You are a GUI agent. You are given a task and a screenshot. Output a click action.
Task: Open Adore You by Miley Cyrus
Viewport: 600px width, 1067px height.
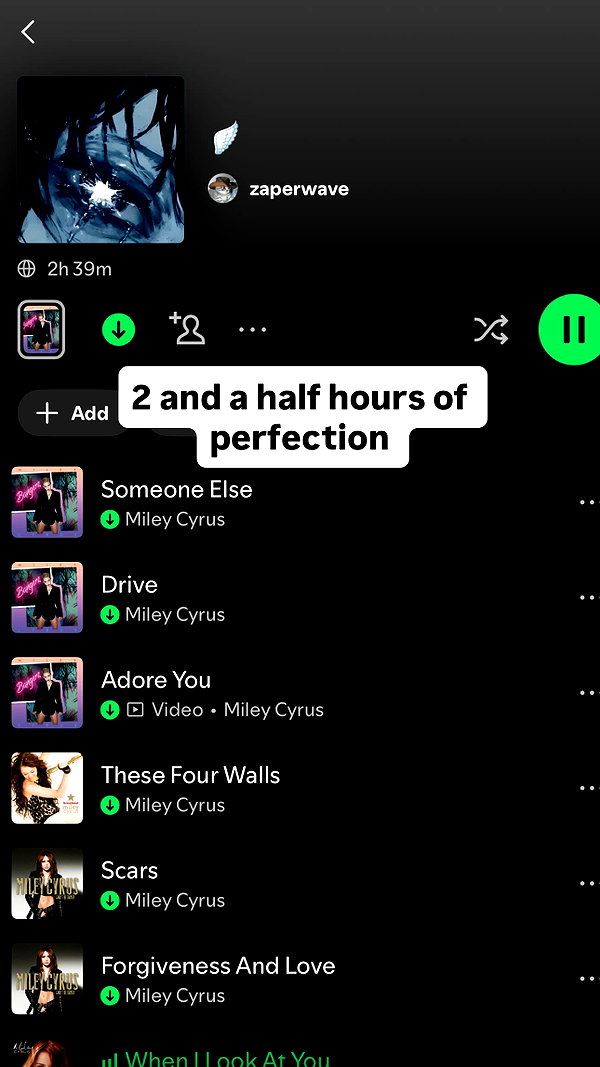point(300,693)
